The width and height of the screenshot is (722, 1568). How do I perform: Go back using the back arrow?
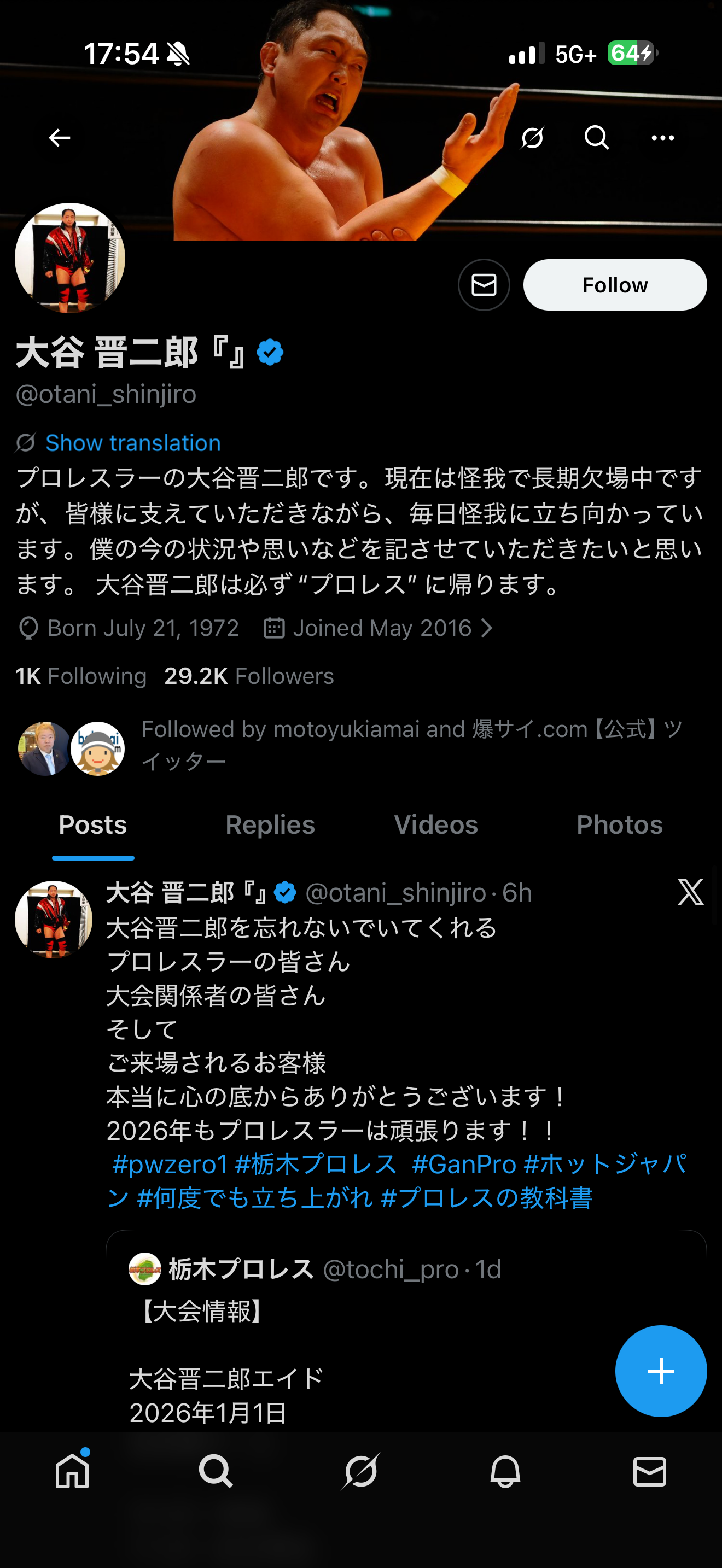click(x=59, y=138)
